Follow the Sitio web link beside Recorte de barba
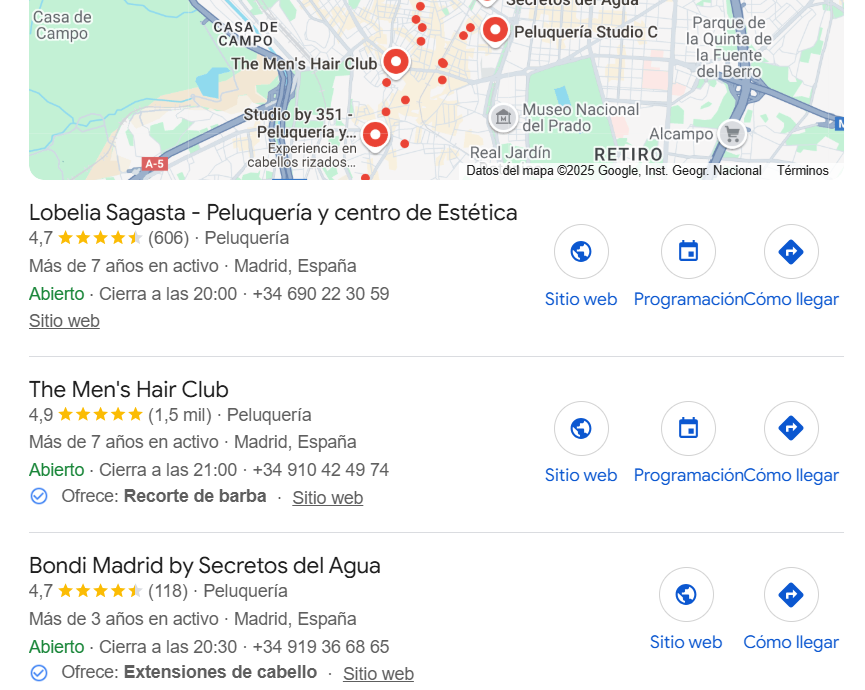This screenshot has width=865, height=690. 327,498
